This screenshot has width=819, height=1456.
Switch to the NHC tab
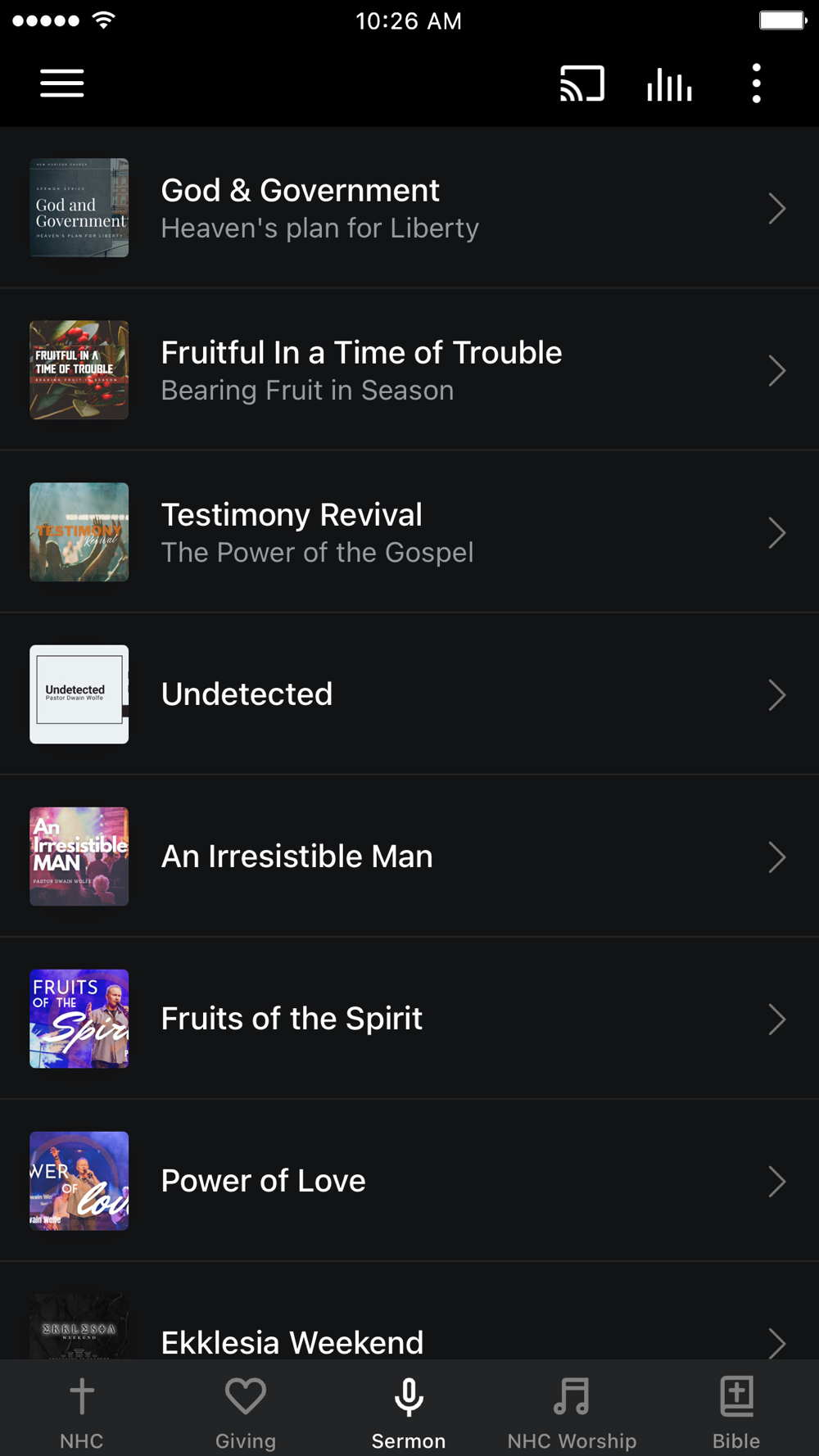point(82,1412)
